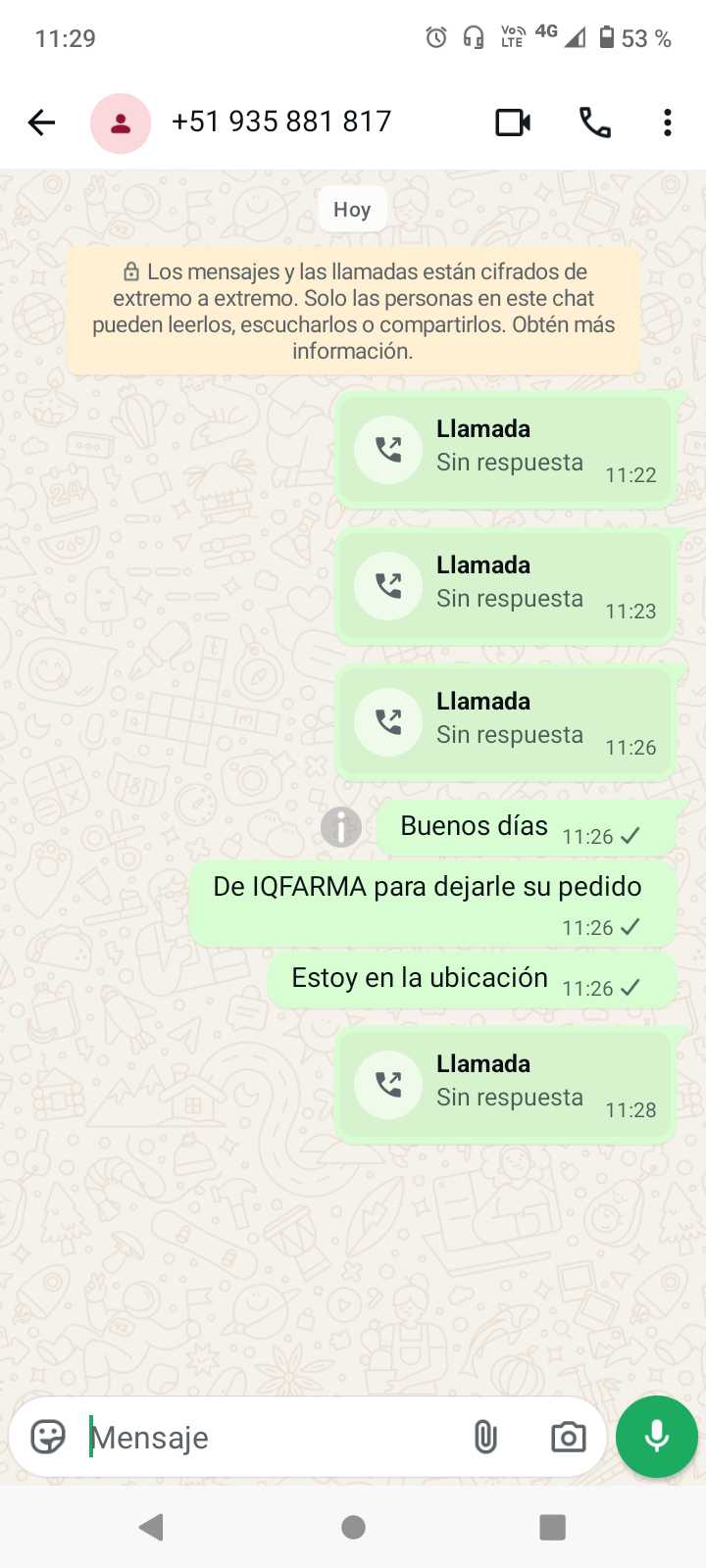Tap the system home button
This screenshot has height=1568, width=706.
tap(353, 1527)
